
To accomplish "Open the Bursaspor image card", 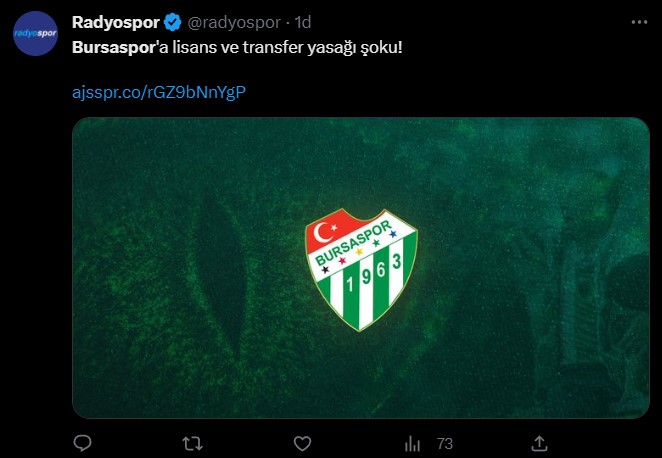I will (x=360, y=267).
